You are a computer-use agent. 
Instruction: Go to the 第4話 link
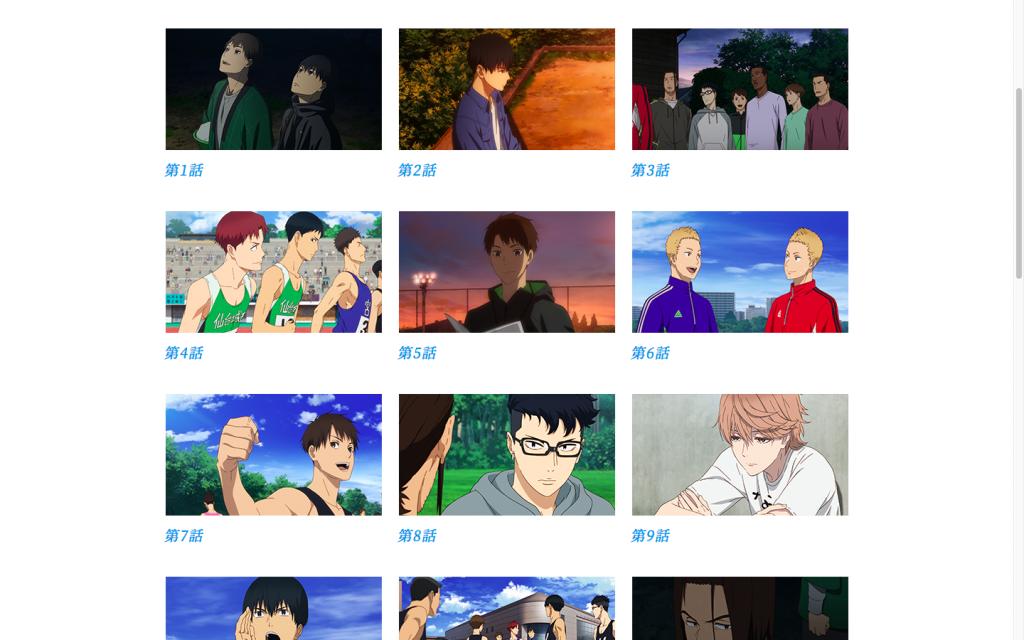[184, 353]
